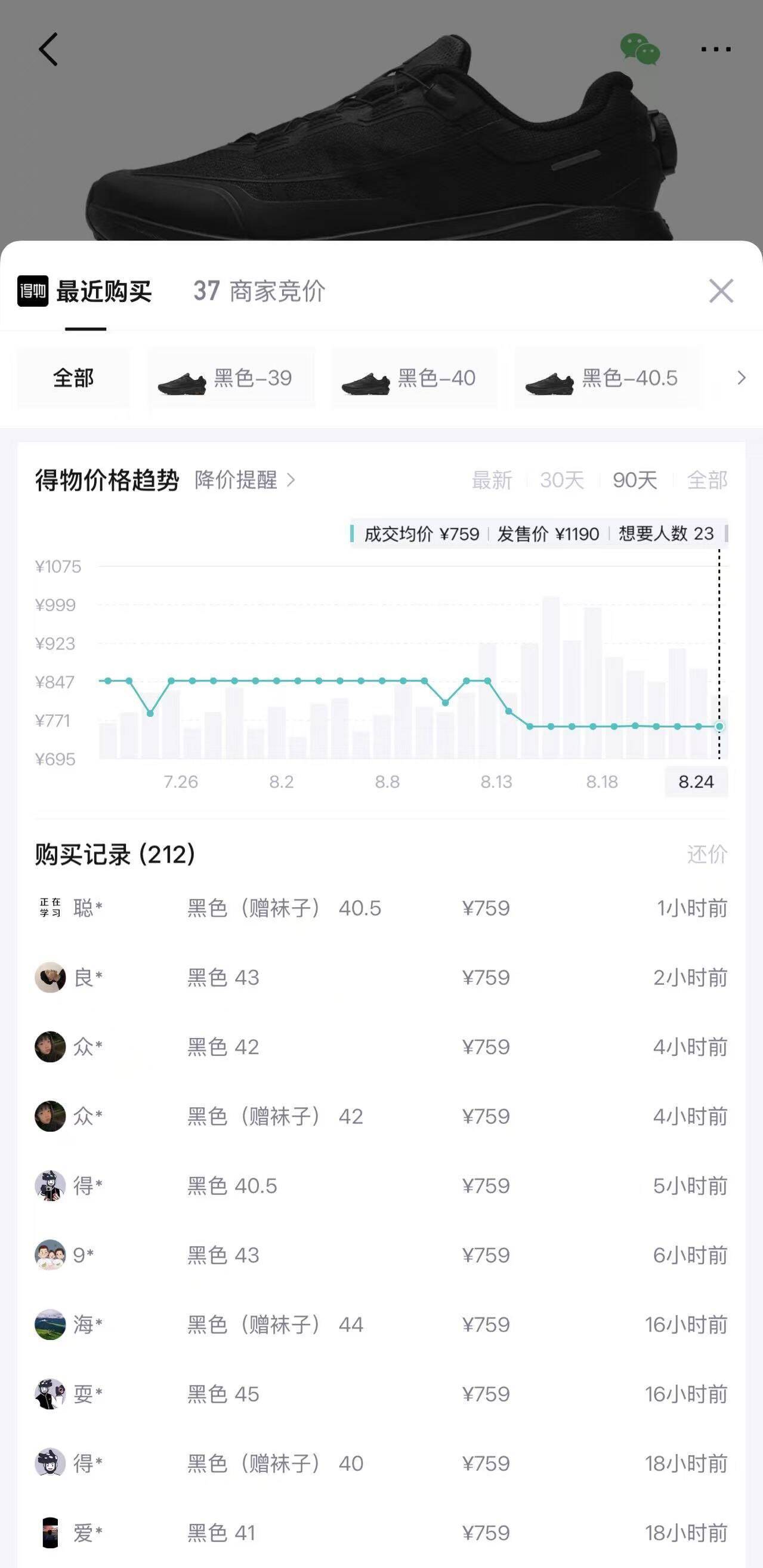The height and width of the screenshot is (1568, 763).
Task: Filter by 黑色-39
Action: [231, 378]
